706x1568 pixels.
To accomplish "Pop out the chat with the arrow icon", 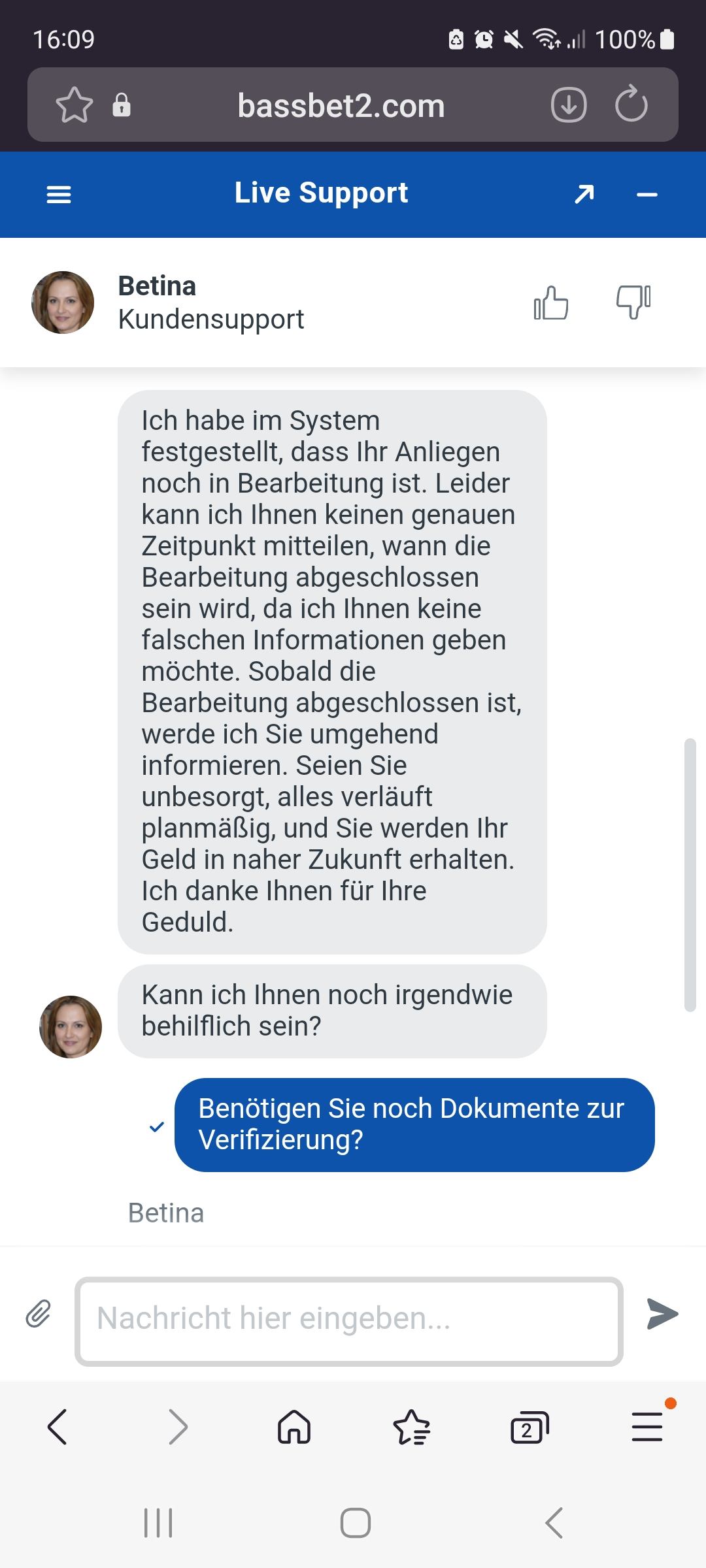I will click(584, 194).
